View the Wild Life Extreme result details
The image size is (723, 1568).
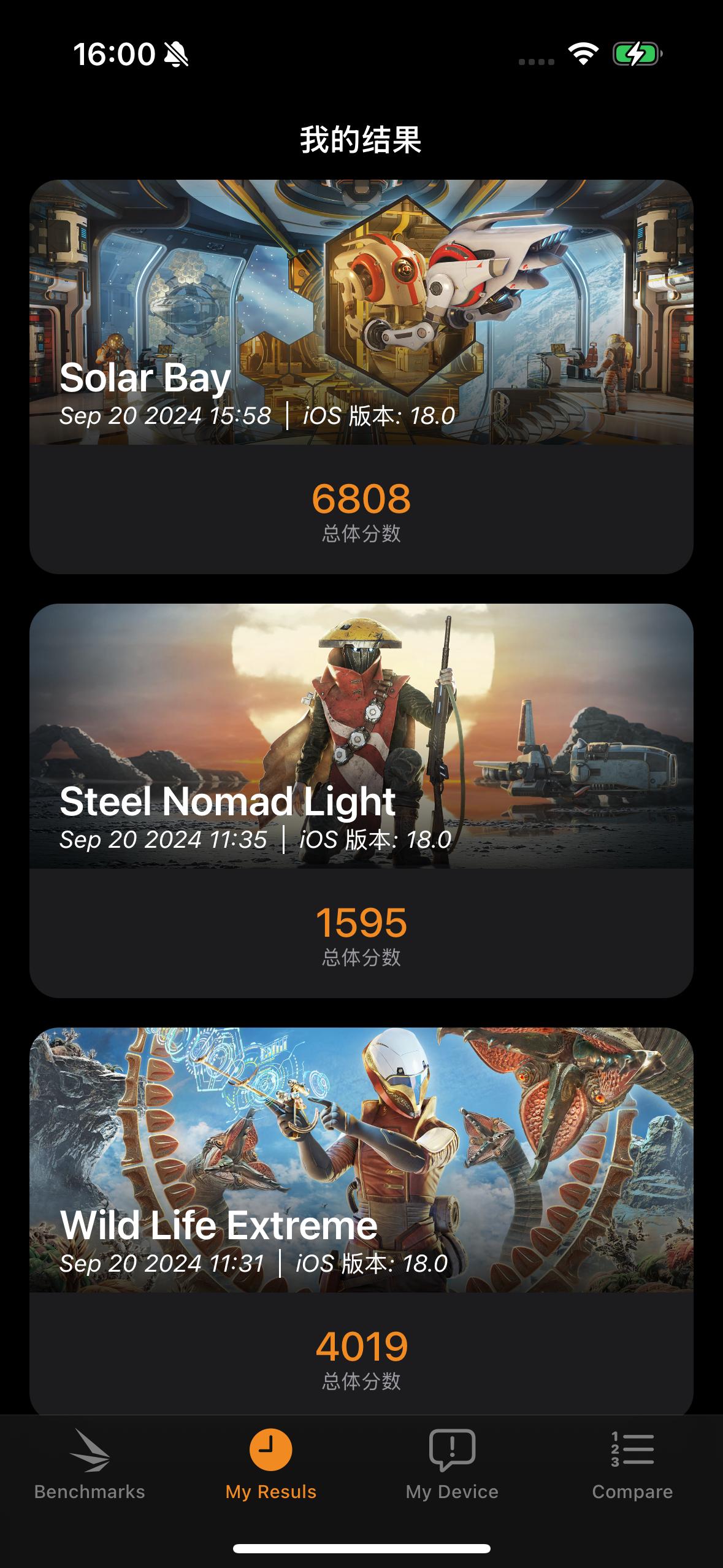[361, 1221]
